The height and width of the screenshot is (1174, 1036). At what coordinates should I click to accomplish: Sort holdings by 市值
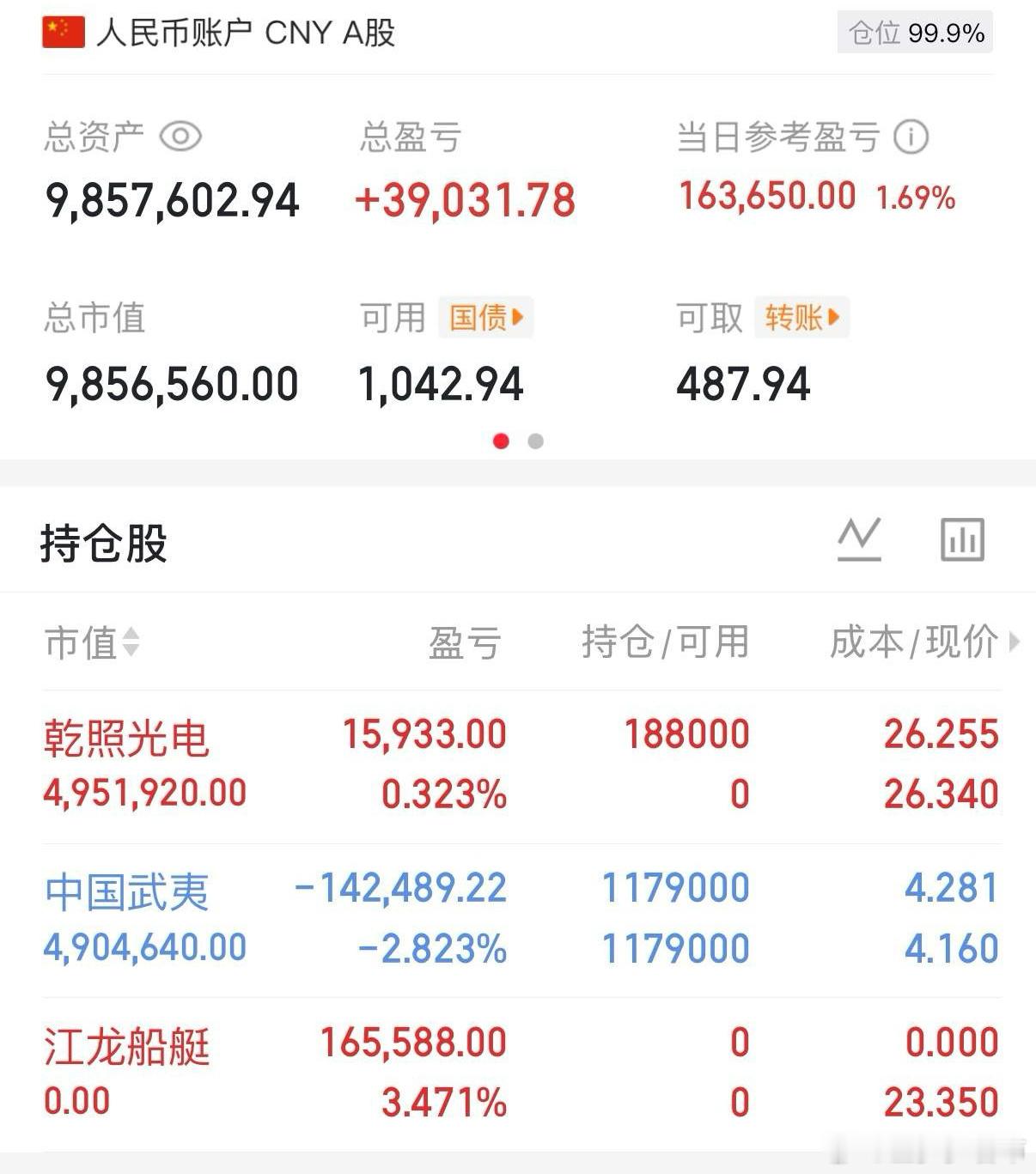click(92, 642)
